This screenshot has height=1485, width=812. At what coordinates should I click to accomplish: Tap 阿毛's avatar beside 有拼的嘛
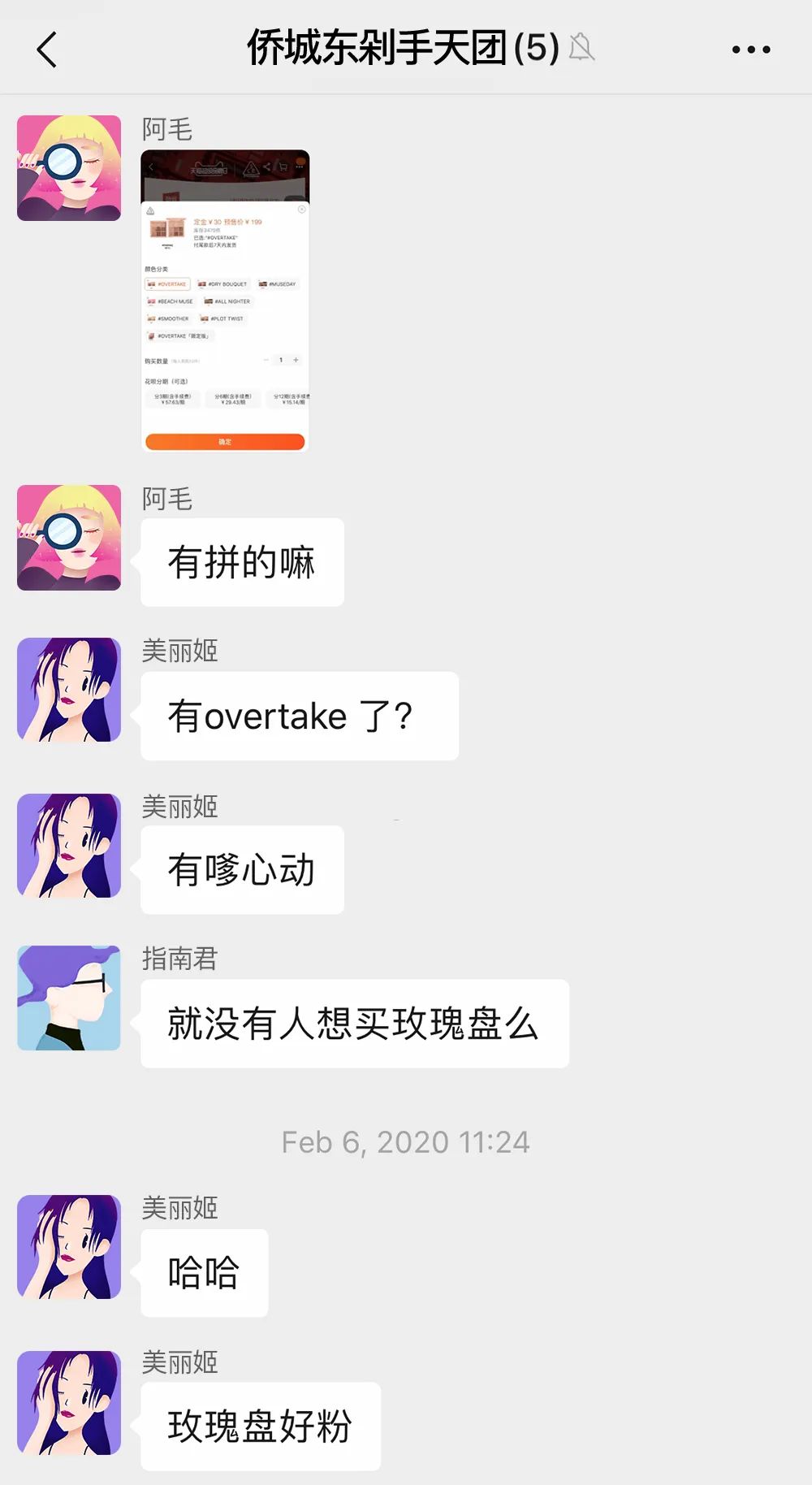[69, 537]
